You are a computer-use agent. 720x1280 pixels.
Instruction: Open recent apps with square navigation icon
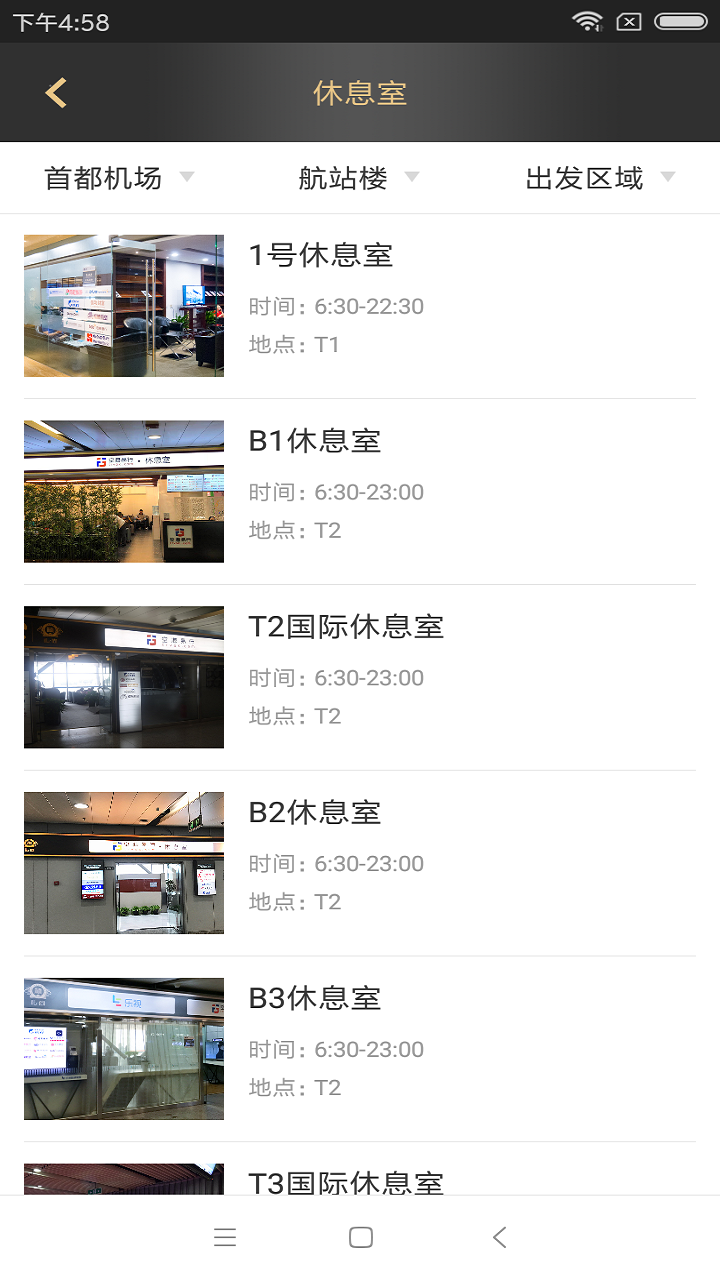360,1237
